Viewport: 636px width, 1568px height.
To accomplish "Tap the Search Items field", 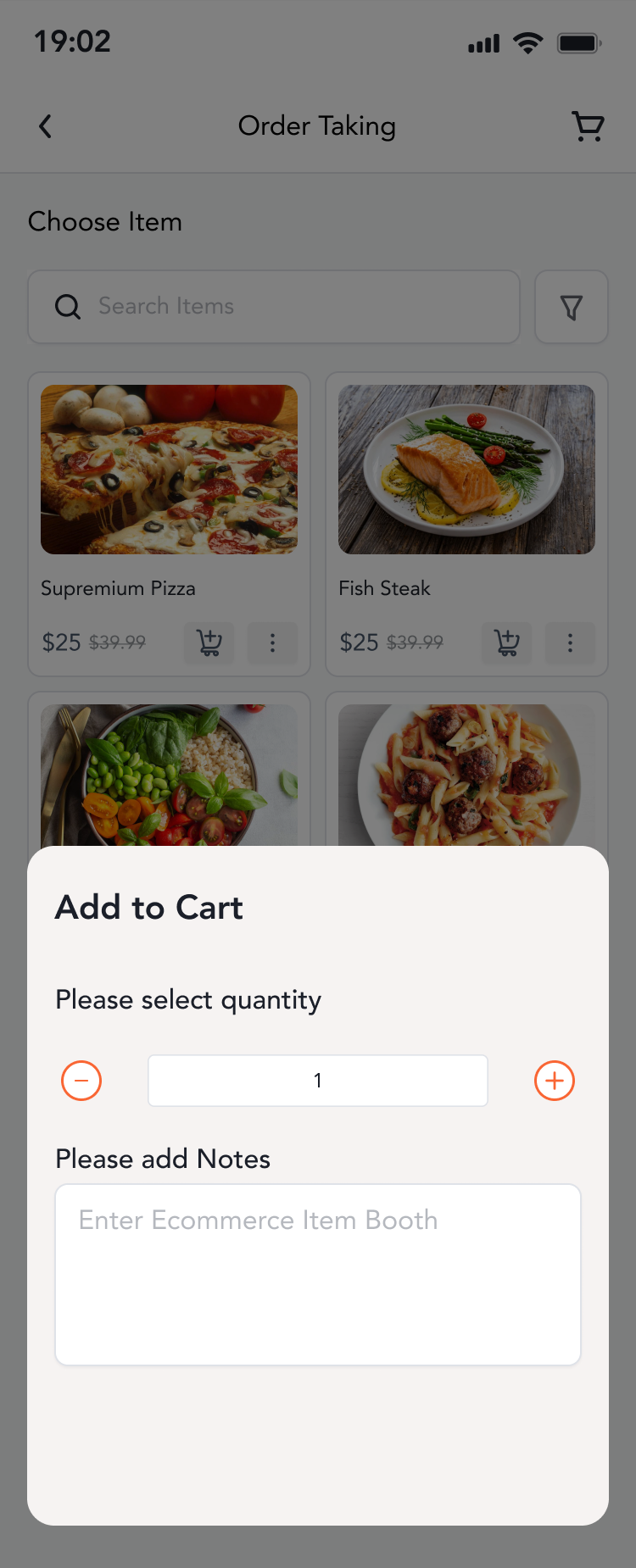I will [274, 307].
